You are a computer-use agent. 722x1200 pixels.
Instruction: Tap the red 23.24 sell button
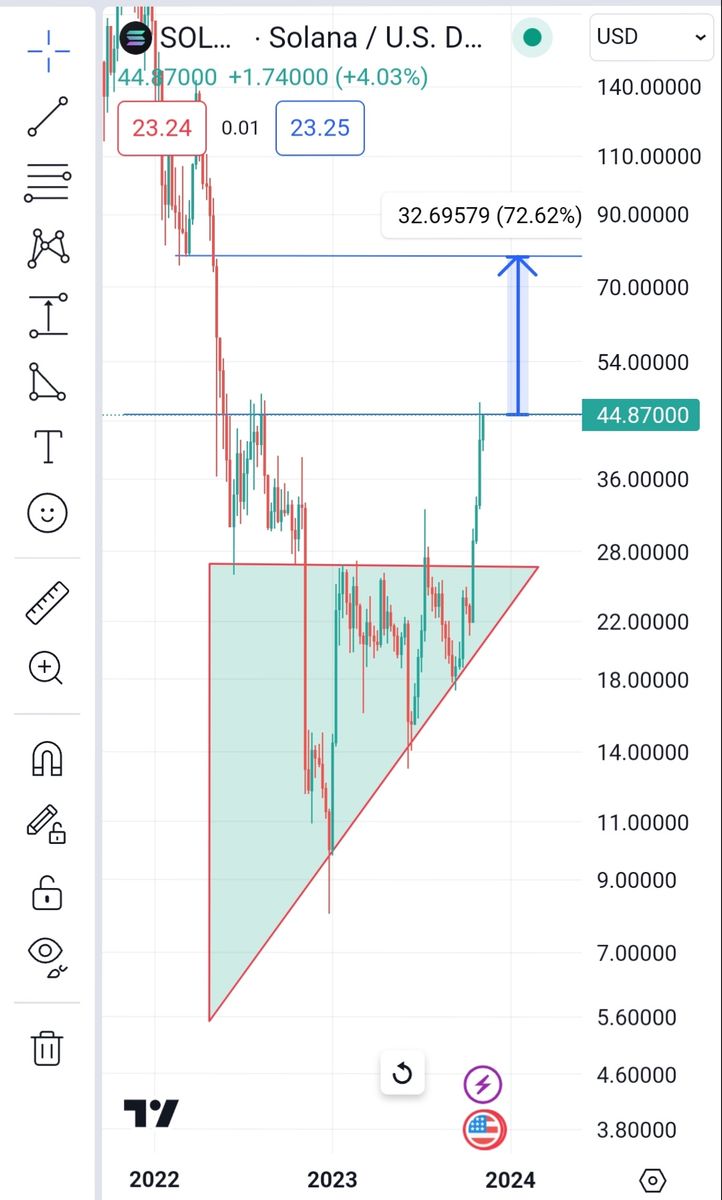pos(162,128)
